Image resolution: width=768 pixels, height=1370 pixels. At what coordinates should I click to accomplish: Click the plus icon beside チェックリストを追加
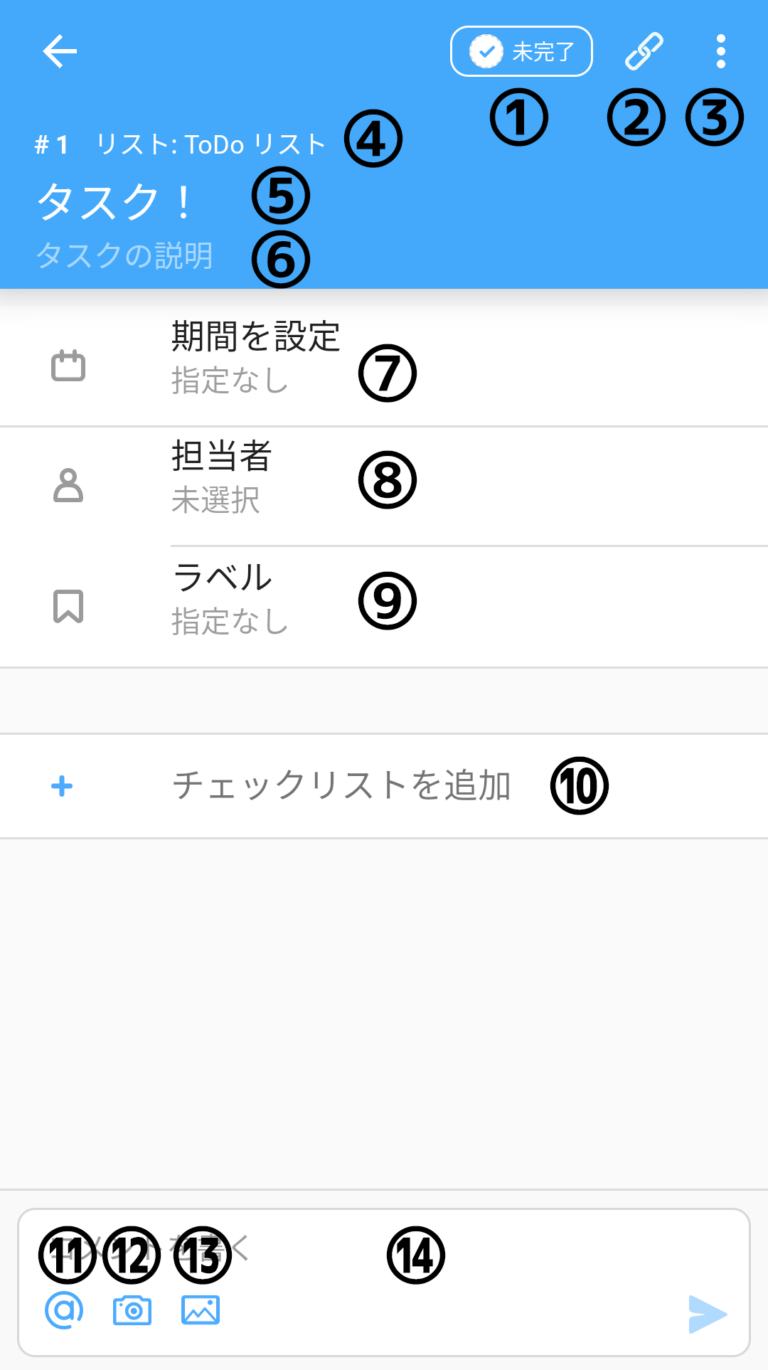[x=61, y=786]
